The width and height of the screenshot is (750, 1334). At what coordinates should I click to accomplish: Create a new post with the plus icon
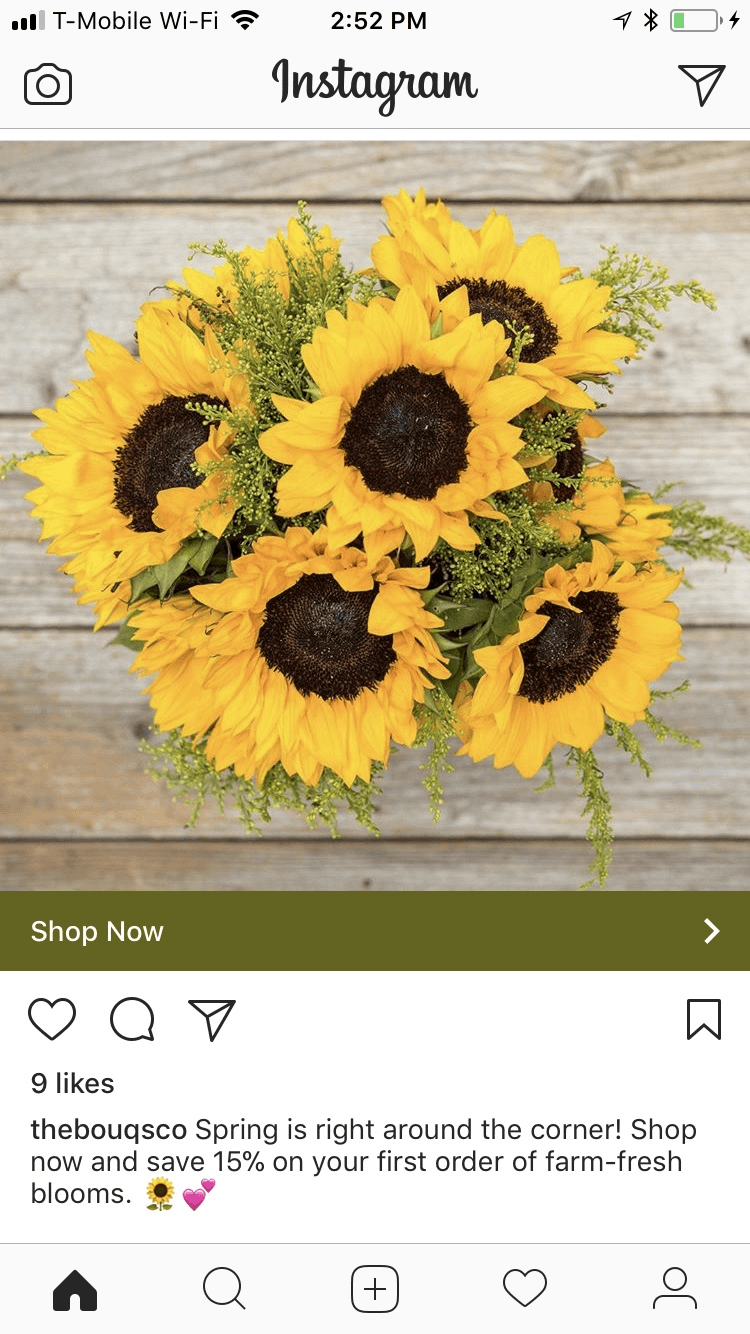click(374, 1289)
